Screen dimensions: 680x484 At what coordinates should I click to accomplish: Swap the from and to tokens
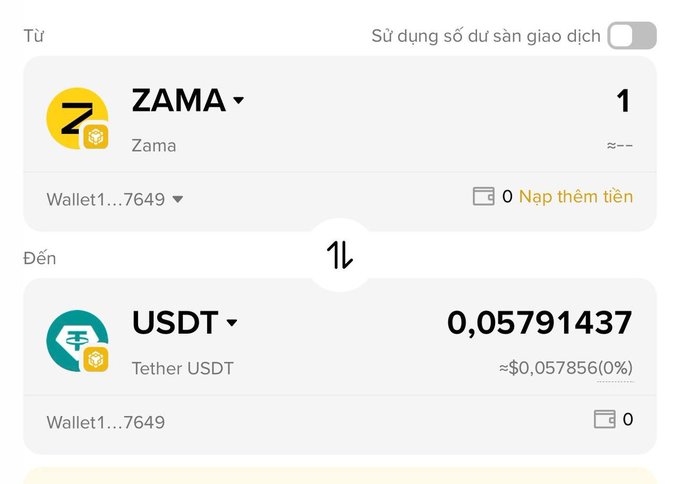tap(340, 256)
